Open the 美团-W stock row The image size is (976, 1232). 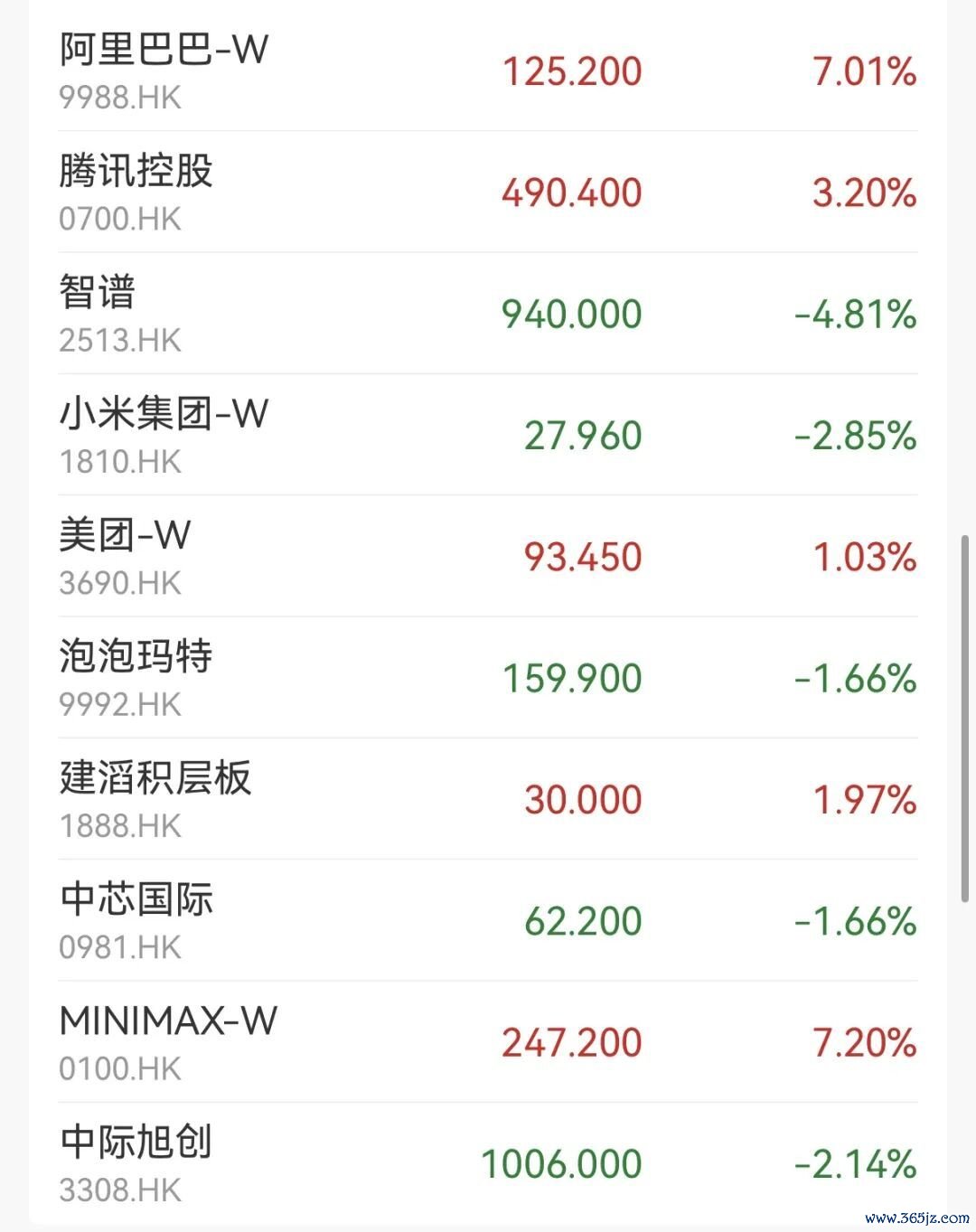tap(488, 556)
